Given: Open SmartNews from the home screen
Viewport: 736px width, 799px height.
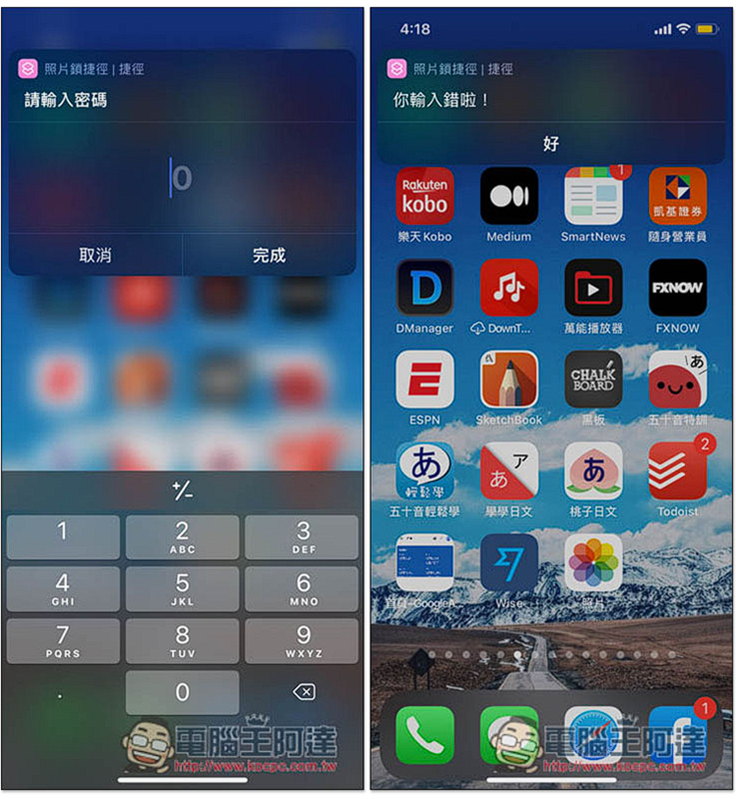Looking at the screenshot, I should click(593, 196).
